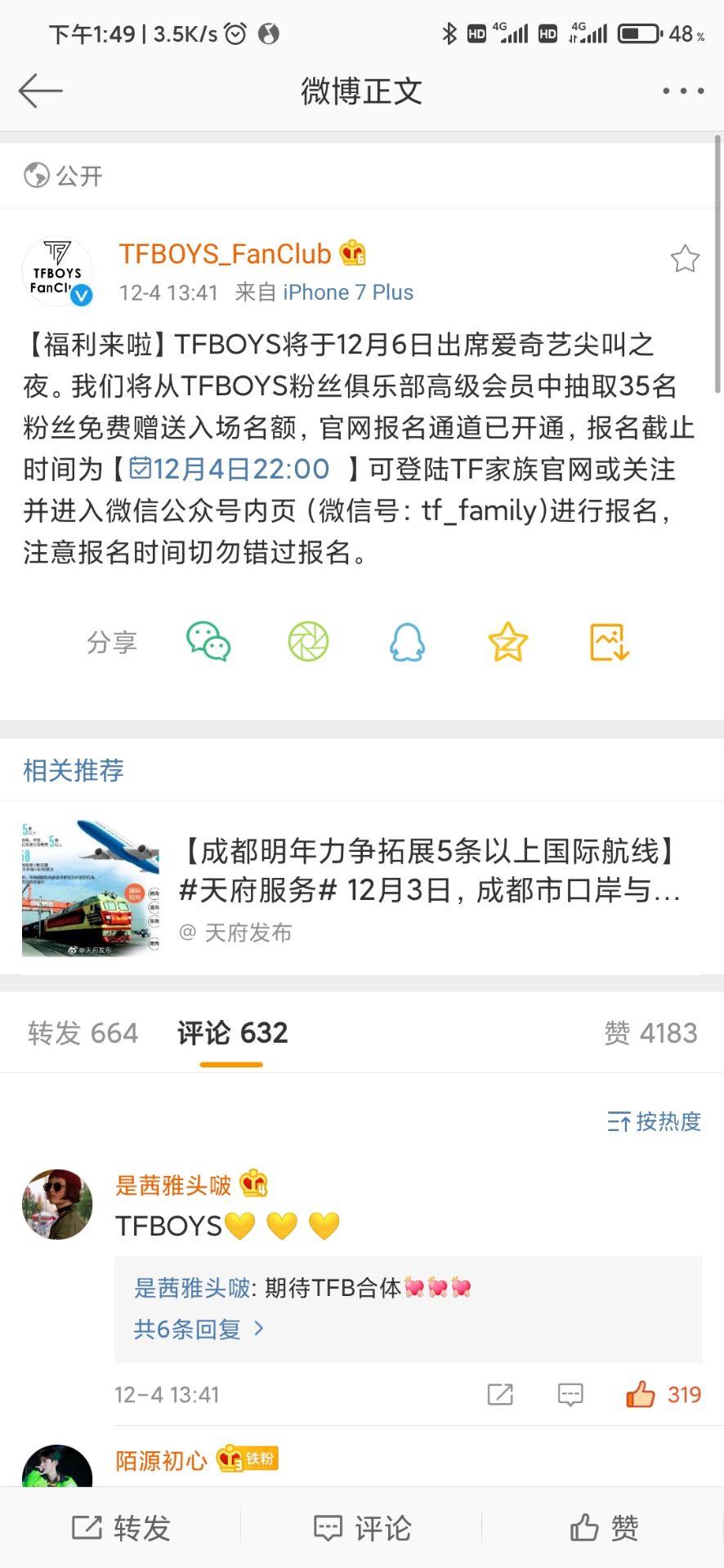Share the post to QQ
724x1568 pixels.
point(407,642)
